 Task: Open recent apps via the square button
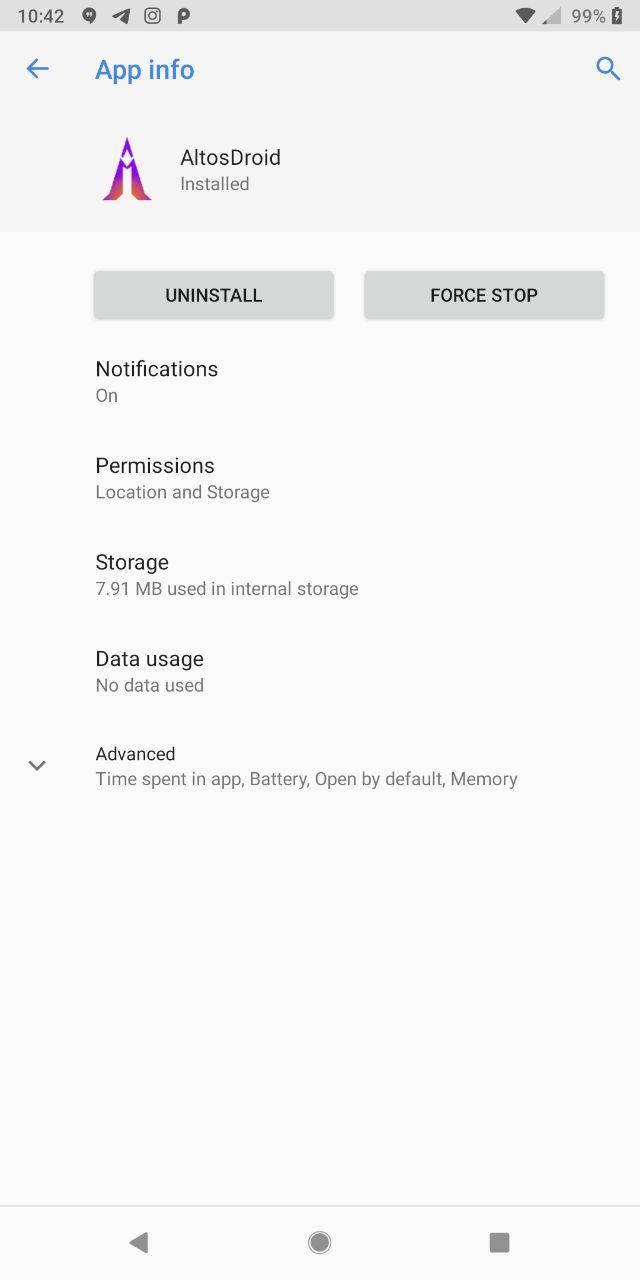pyautogui.click(x=499, y=1242)
